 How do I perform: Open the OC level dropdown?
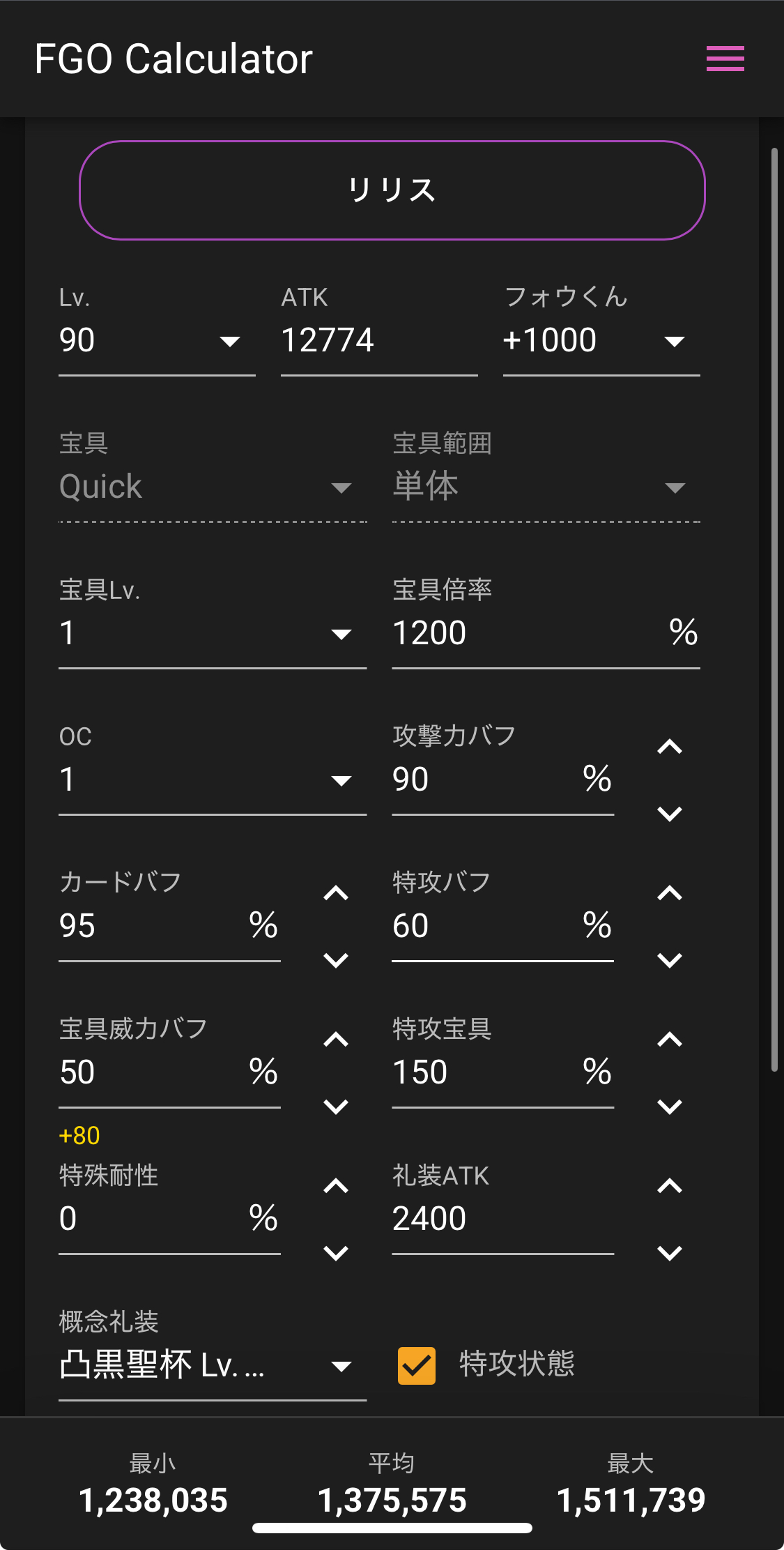pyautogui.click(x=212, y=780)
